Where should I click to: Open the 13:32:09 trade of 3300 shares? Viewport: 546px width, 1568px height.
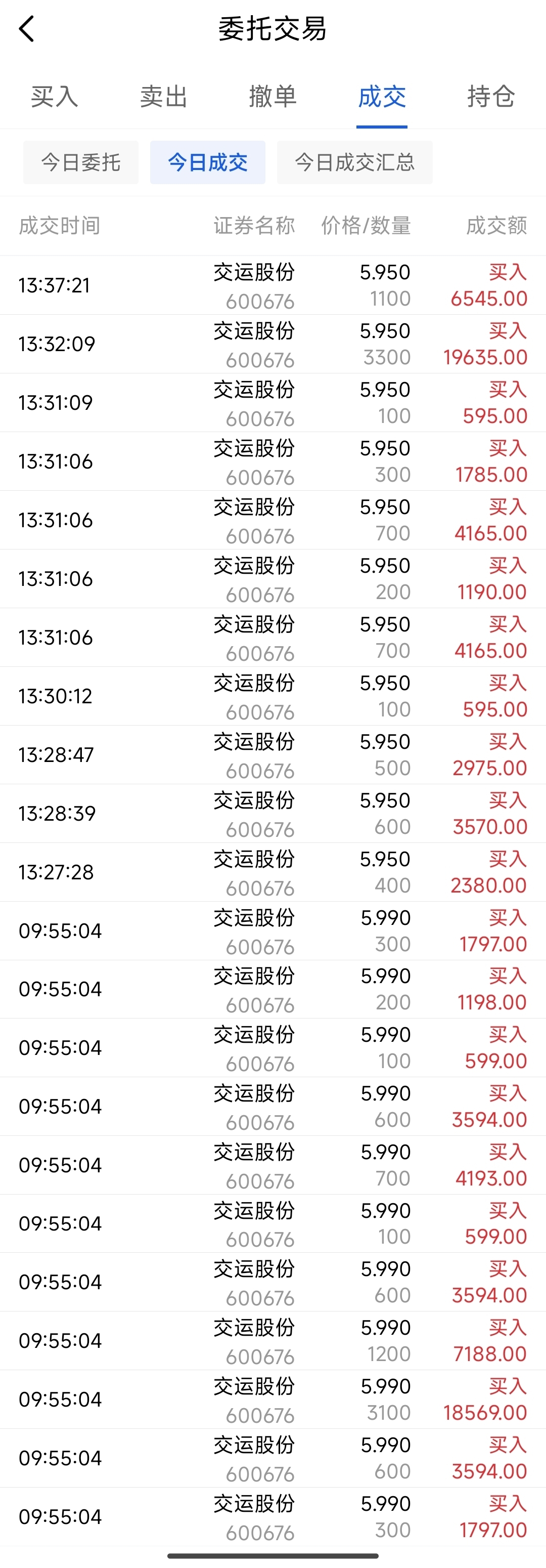pos(272,344)
